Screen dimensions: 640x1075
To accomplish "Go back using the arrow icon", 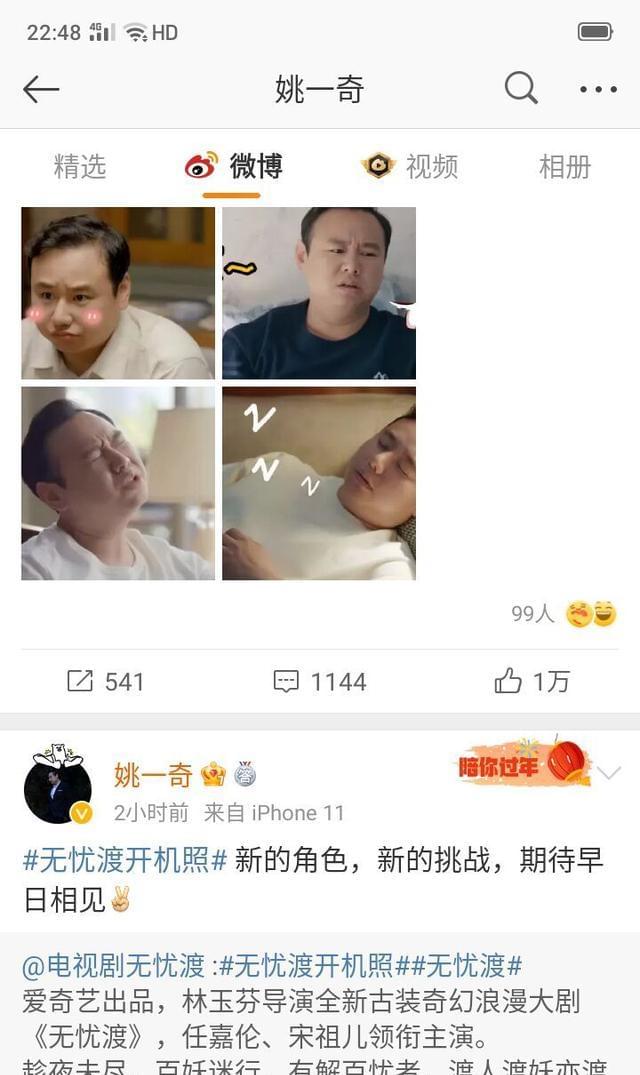I will click(x=41, y=89).
